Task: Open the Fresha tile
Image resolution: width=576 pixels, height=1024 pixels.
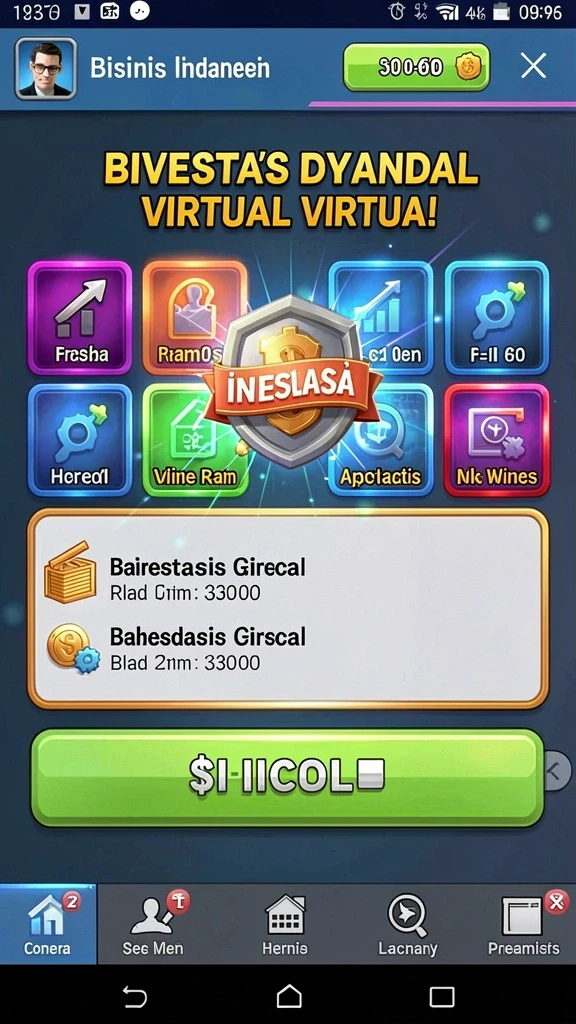Action: click(x=80, y=318)
